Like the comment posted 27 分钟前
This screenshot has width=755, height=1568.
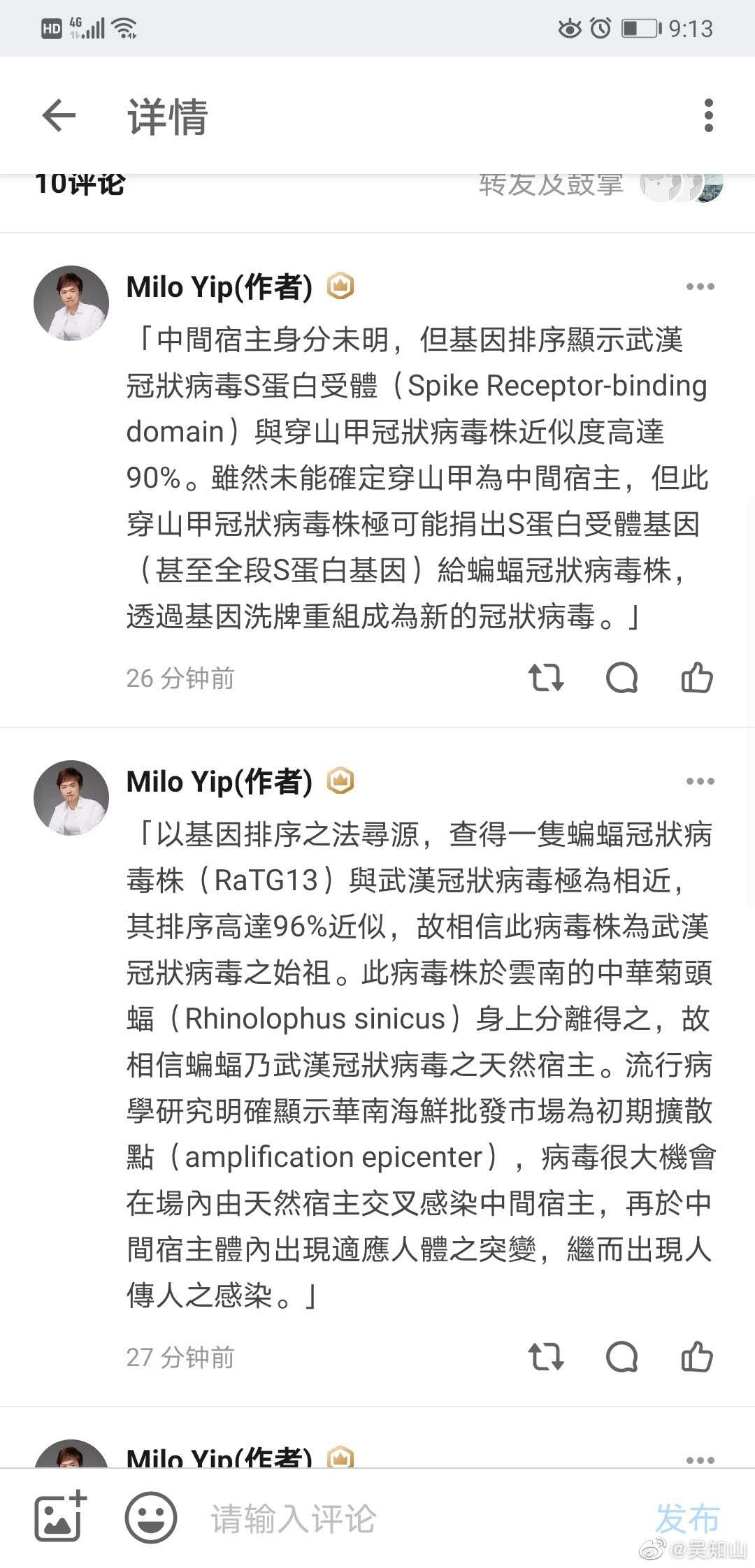click(x=696, y=1356)
